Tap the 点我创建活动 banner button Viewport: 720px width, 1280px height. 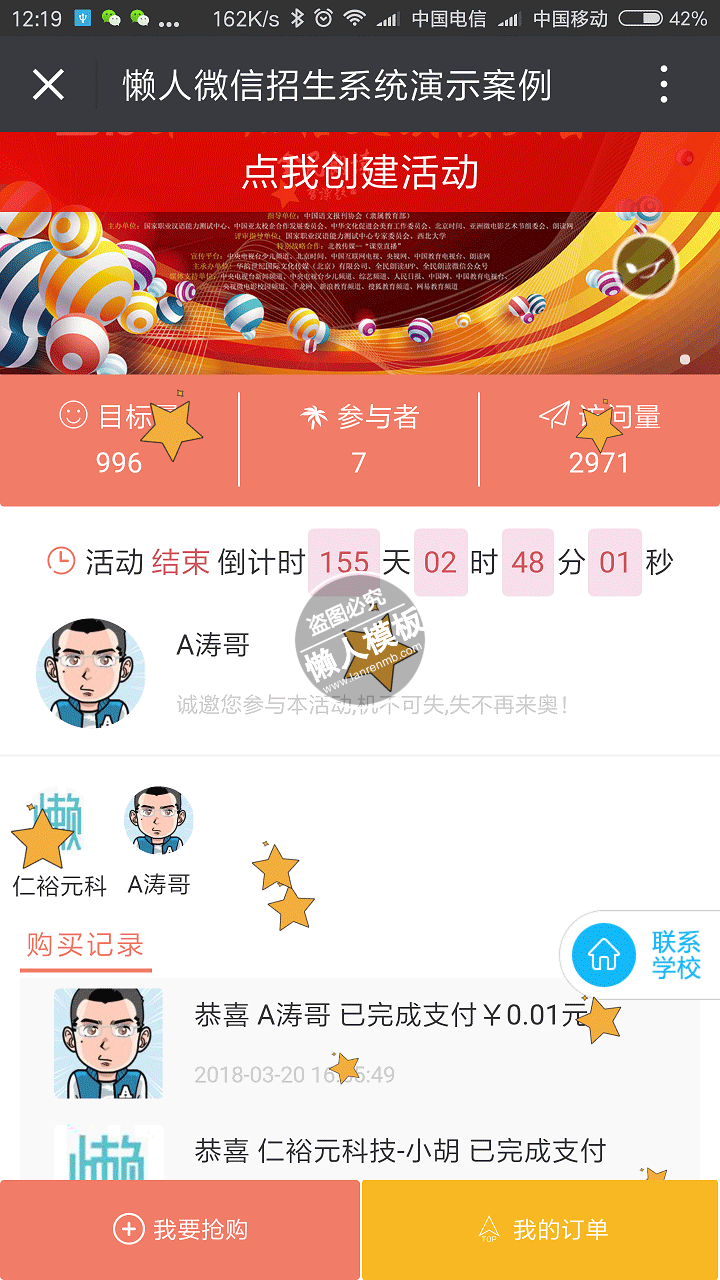coord(360,172)
